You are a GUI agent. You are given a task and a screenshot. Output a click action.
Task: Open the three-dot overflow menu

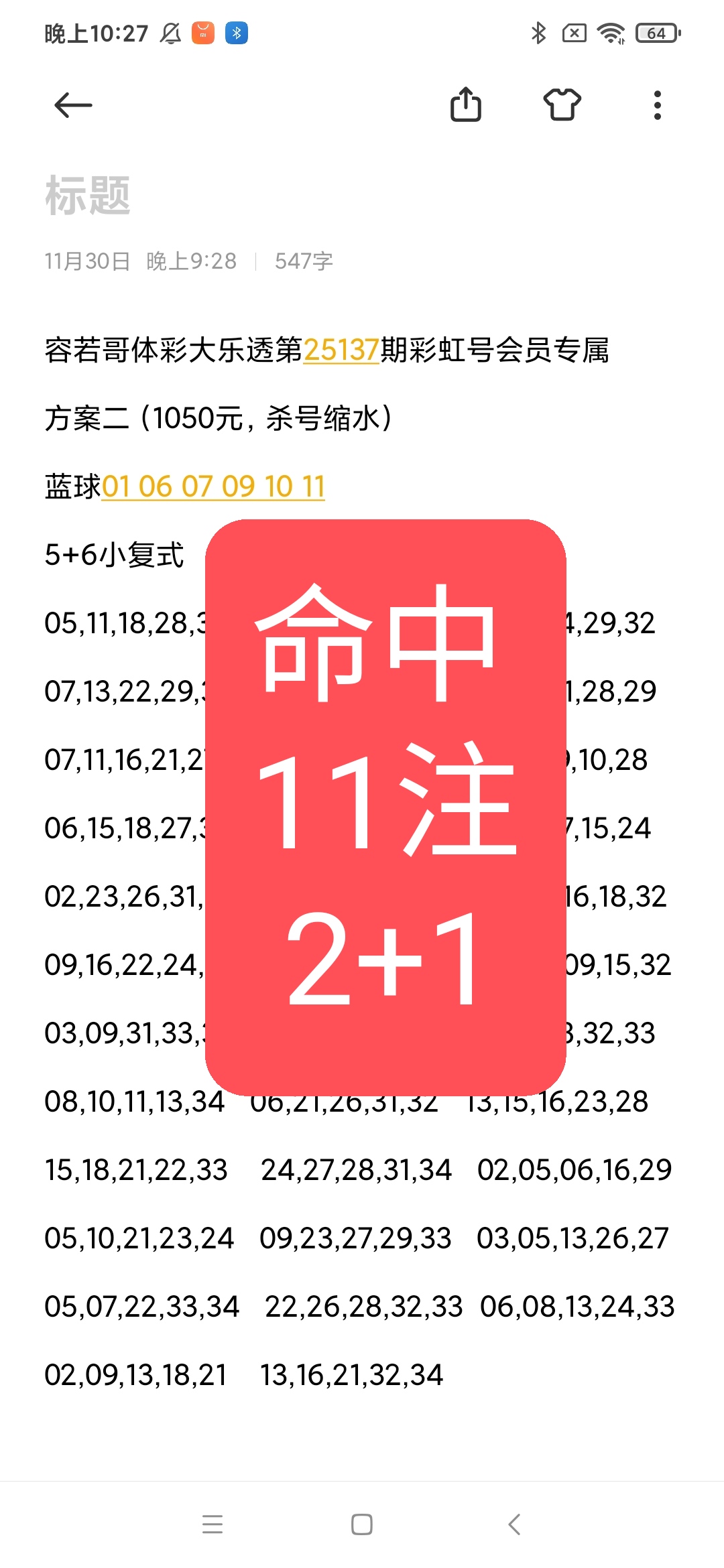tap(658, 105)
